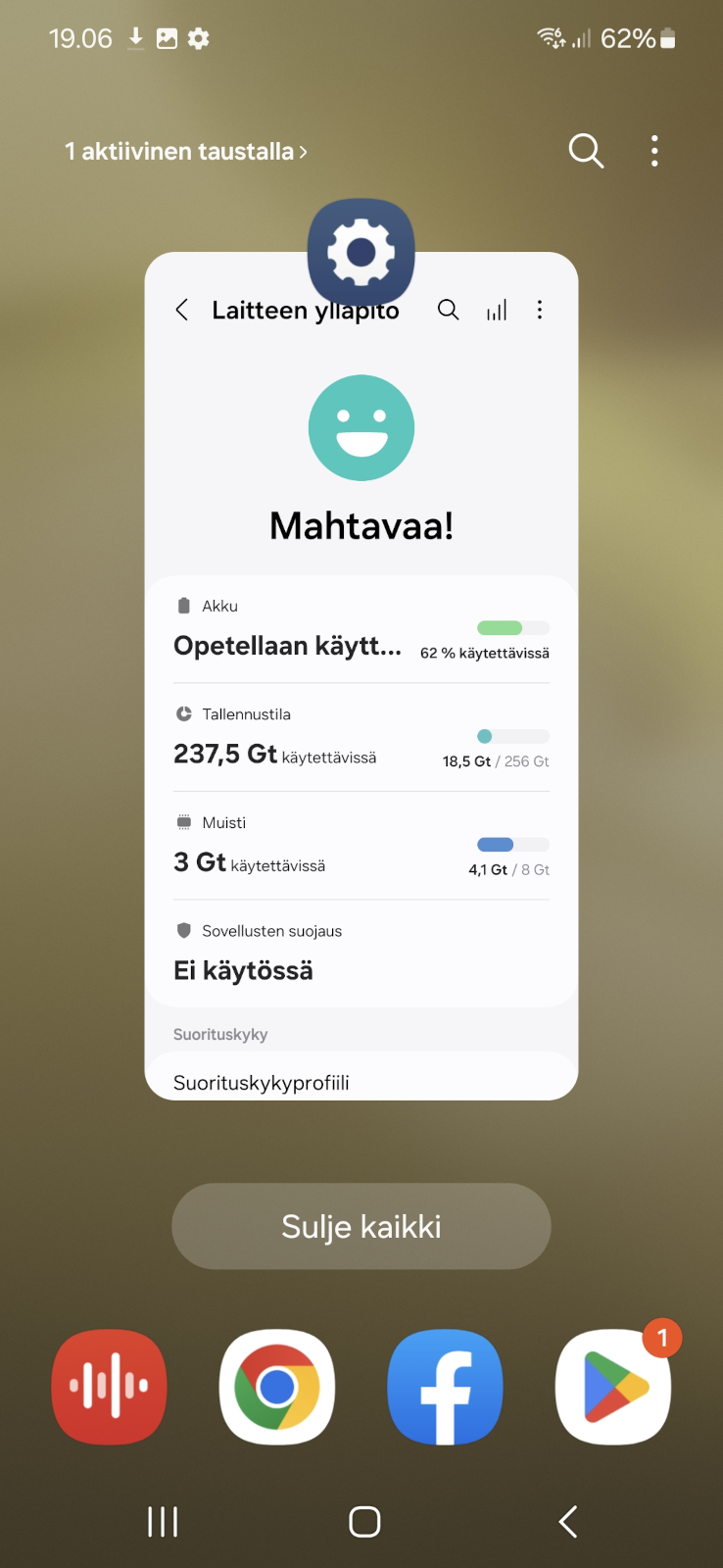Launch Chrome from the dock
This screenshot has height=1568, width=723.
point(277,1387)
